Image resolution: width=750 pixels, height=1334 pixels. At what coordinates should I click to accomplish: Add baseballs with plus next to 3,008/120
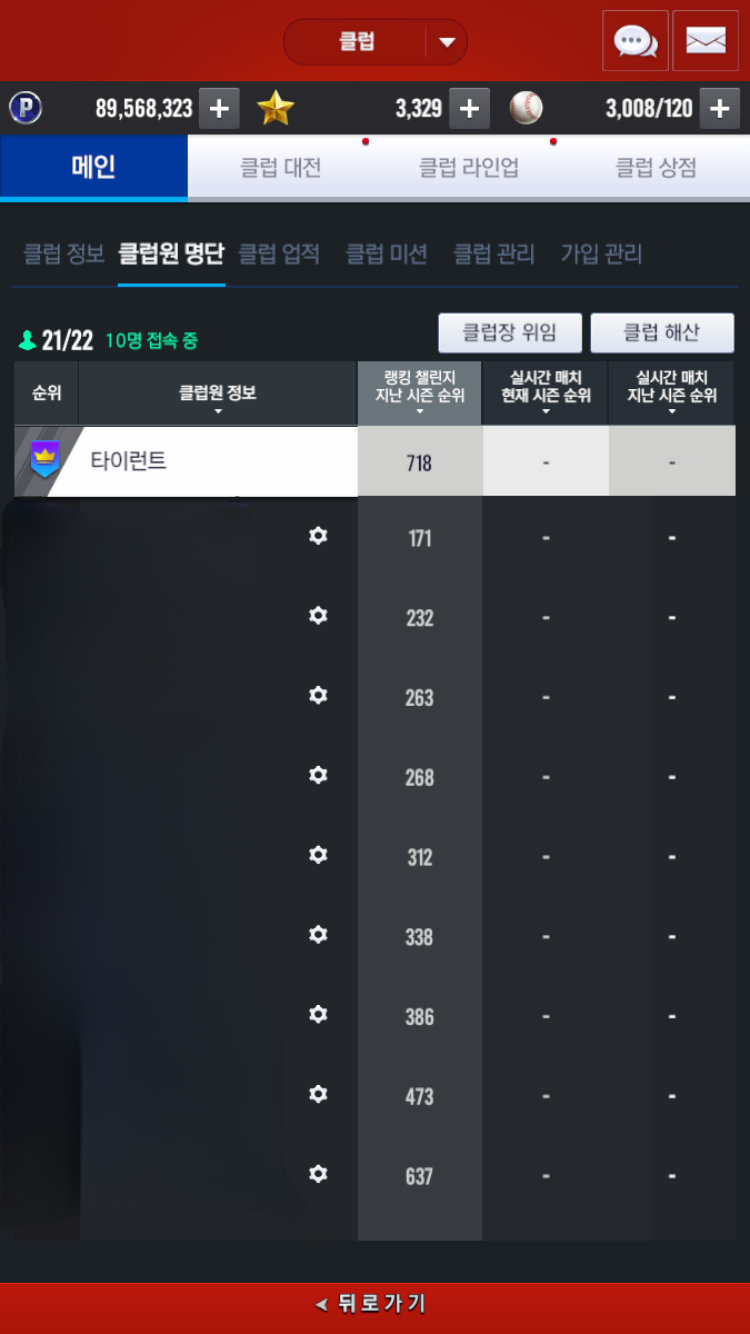pos(719,109)
